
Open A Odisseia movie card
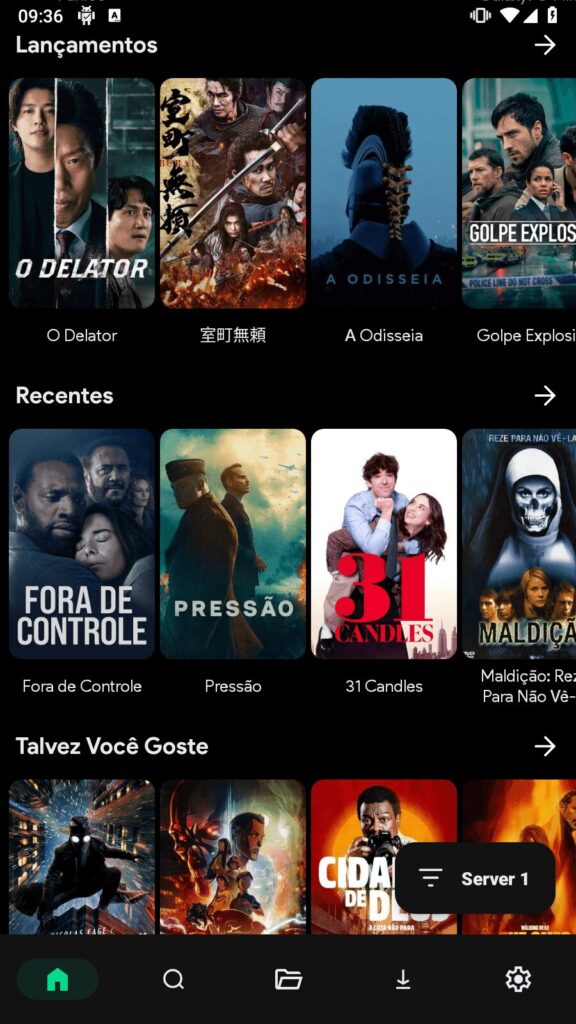383,193
